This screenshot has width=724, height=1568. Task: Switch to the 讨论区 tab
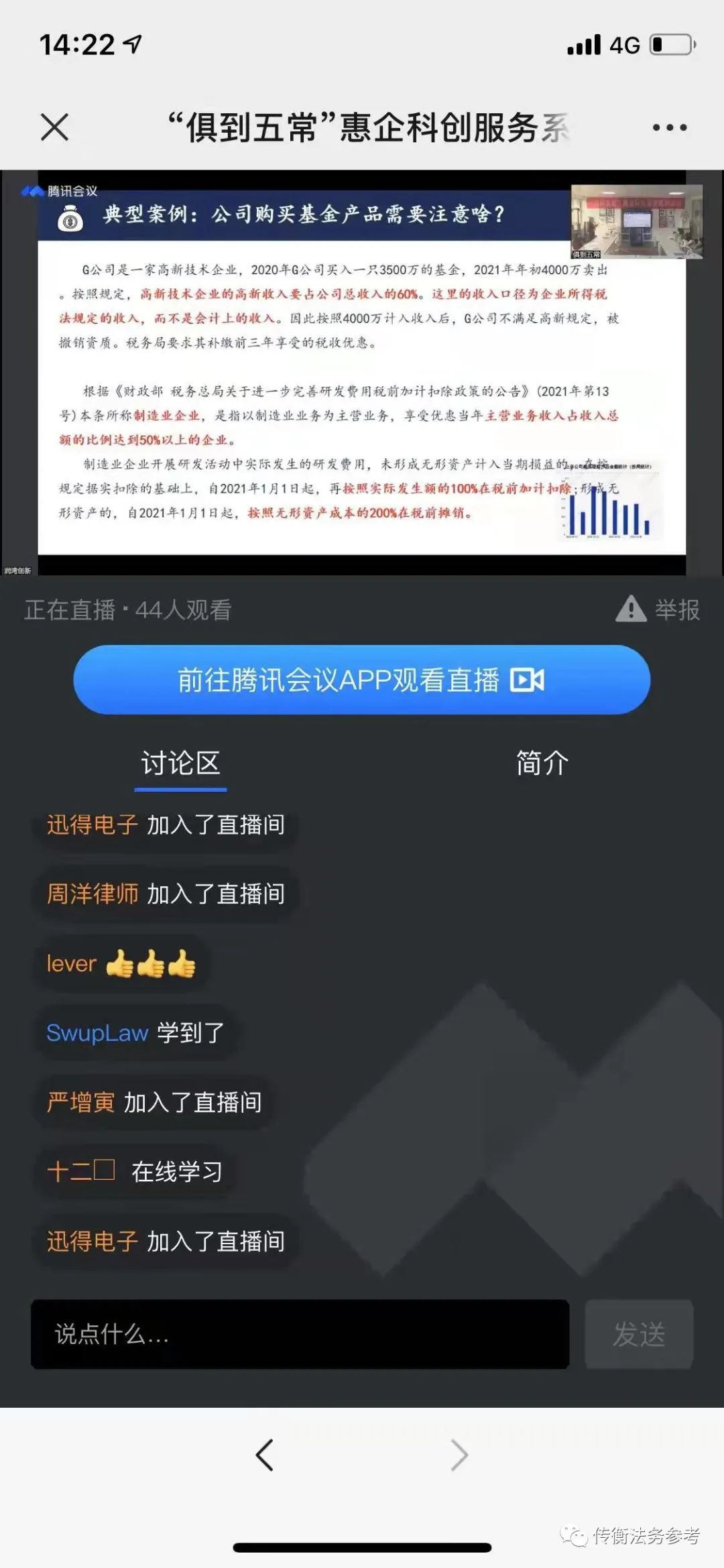pyautogui.click(x=180, y=764)
